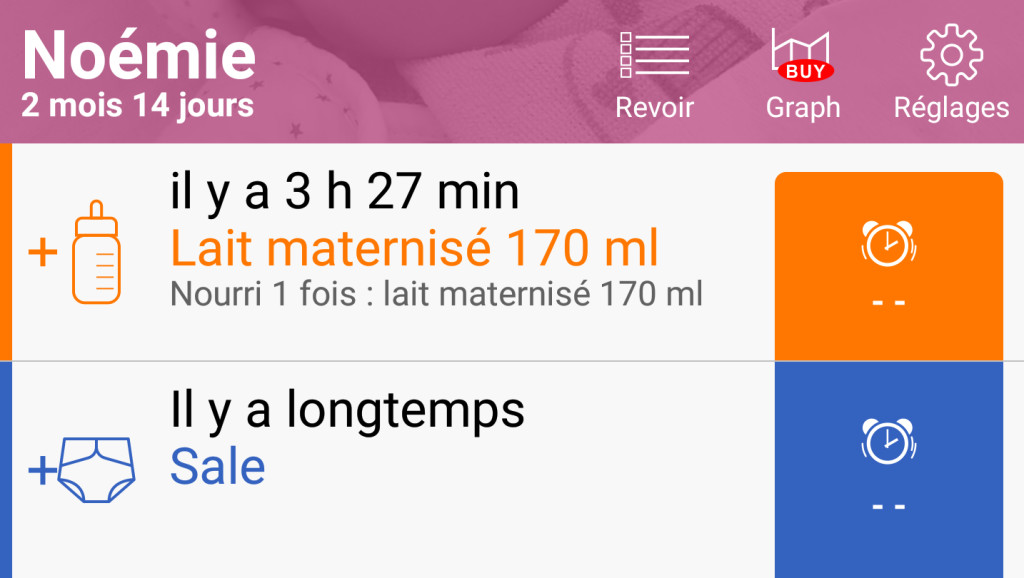Open Noémie's profile header
Screen dimensions: 1024x578
click(140, 72)
